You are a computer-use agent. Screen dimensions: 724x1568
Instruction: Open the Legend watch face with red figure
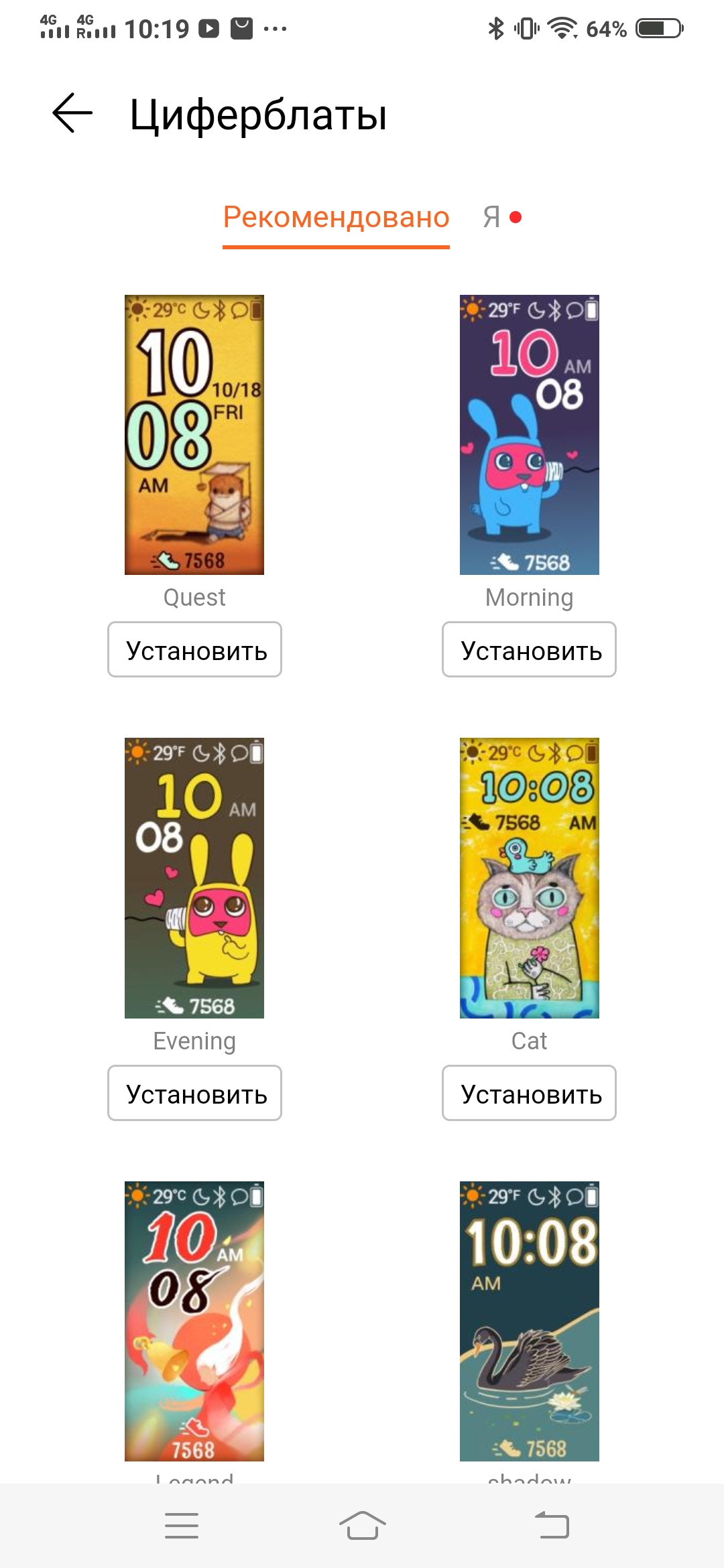coord(194,1321)
